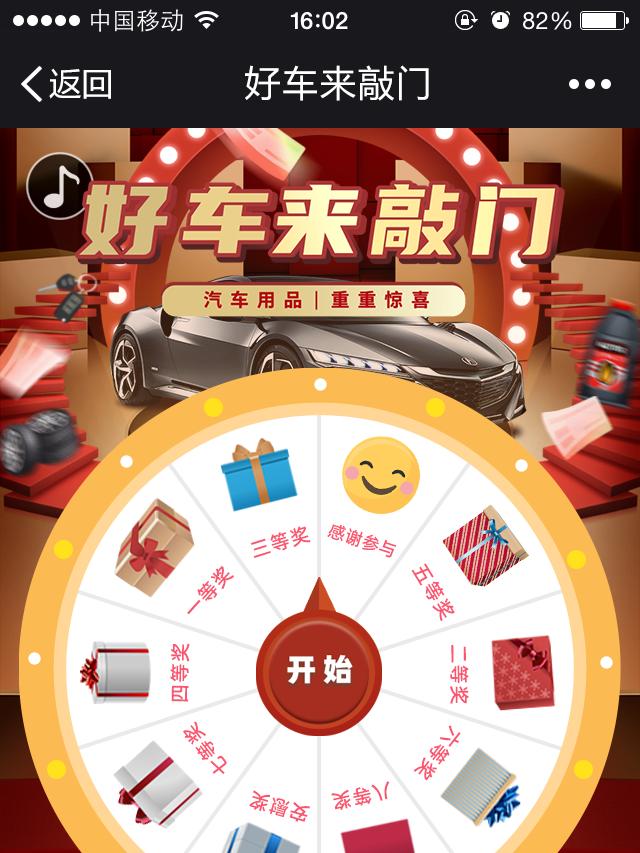Start the prize wheel with 开始
This screenshot has height=853, width=640.
click(x=319, y=670)
